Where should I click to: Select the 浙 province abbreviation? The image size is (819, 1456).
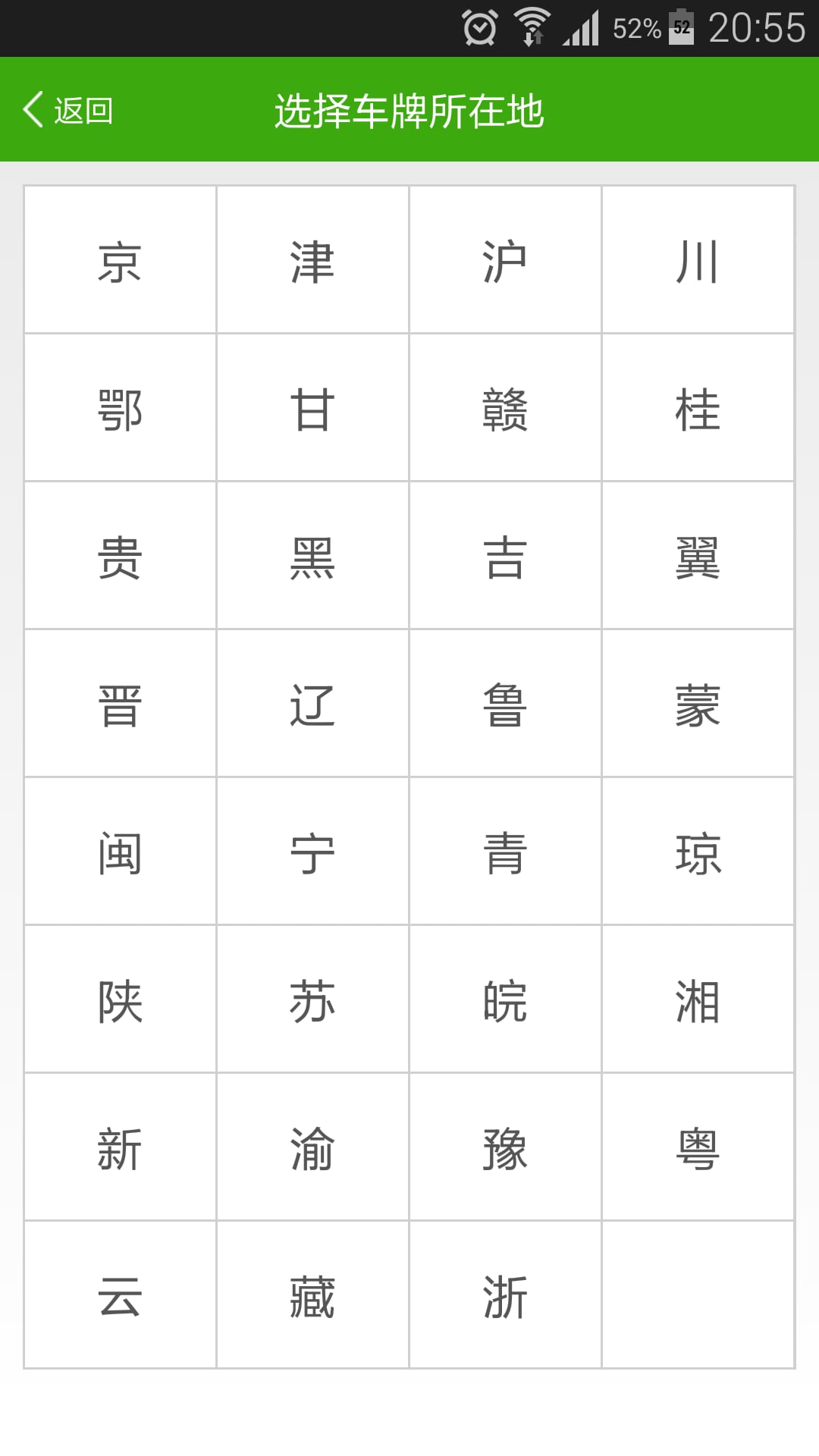[x=506, y=1294]
